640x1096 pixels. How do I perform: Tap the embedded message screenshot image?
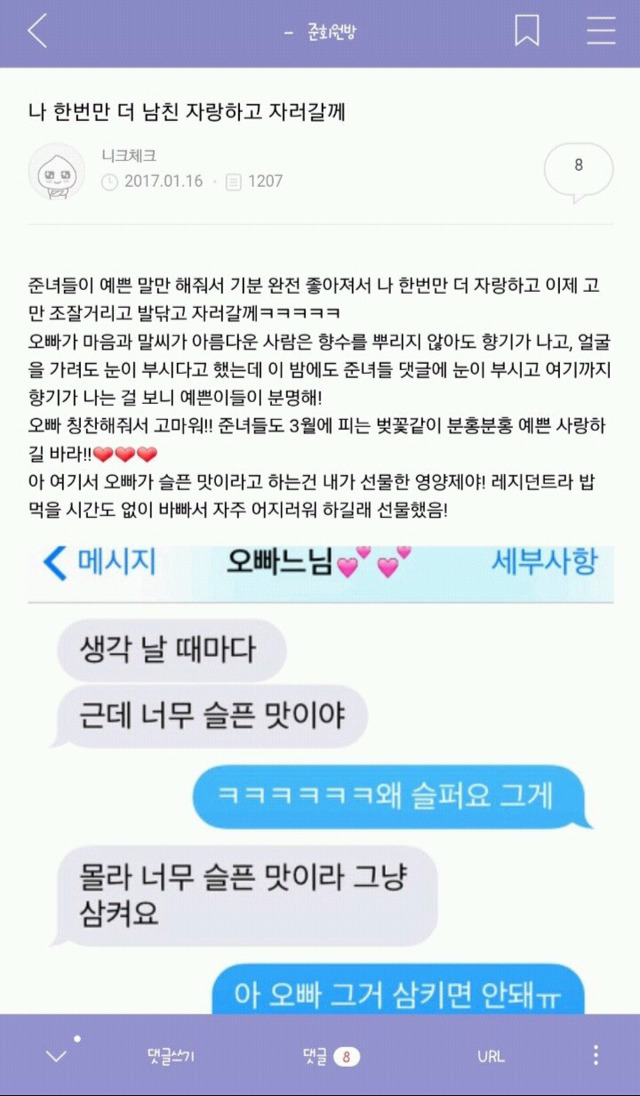point(320,780)
